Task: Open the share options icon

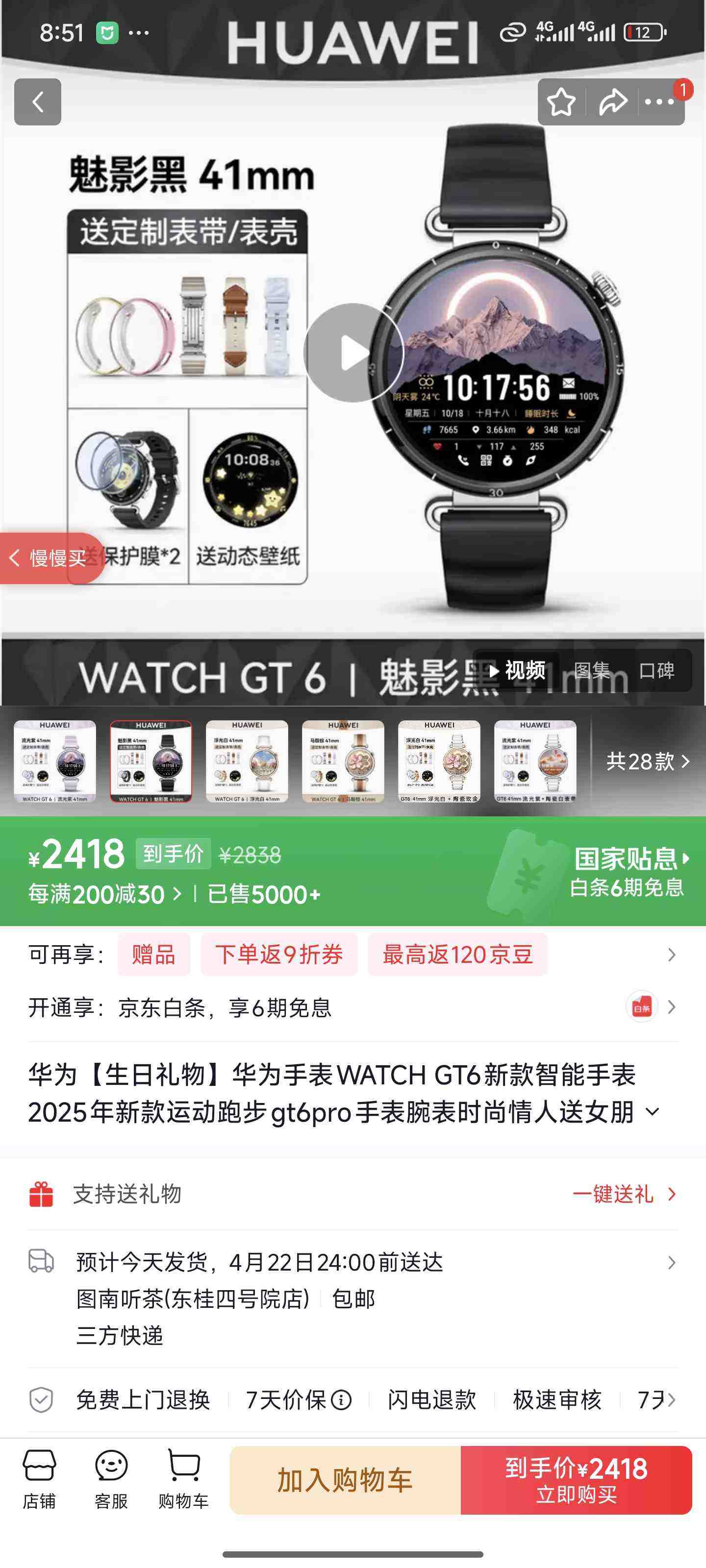Action: pos(613,101)
